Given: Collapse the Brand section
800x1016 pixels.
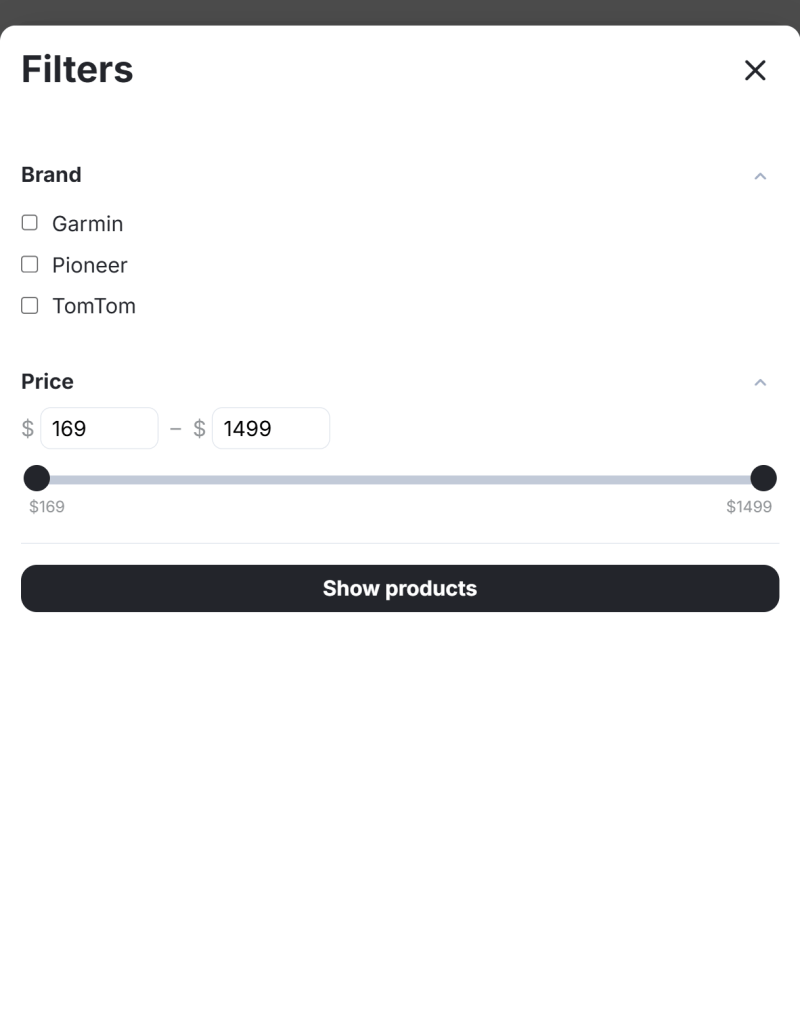Looking at the screenshot, I should pos(760,176).
